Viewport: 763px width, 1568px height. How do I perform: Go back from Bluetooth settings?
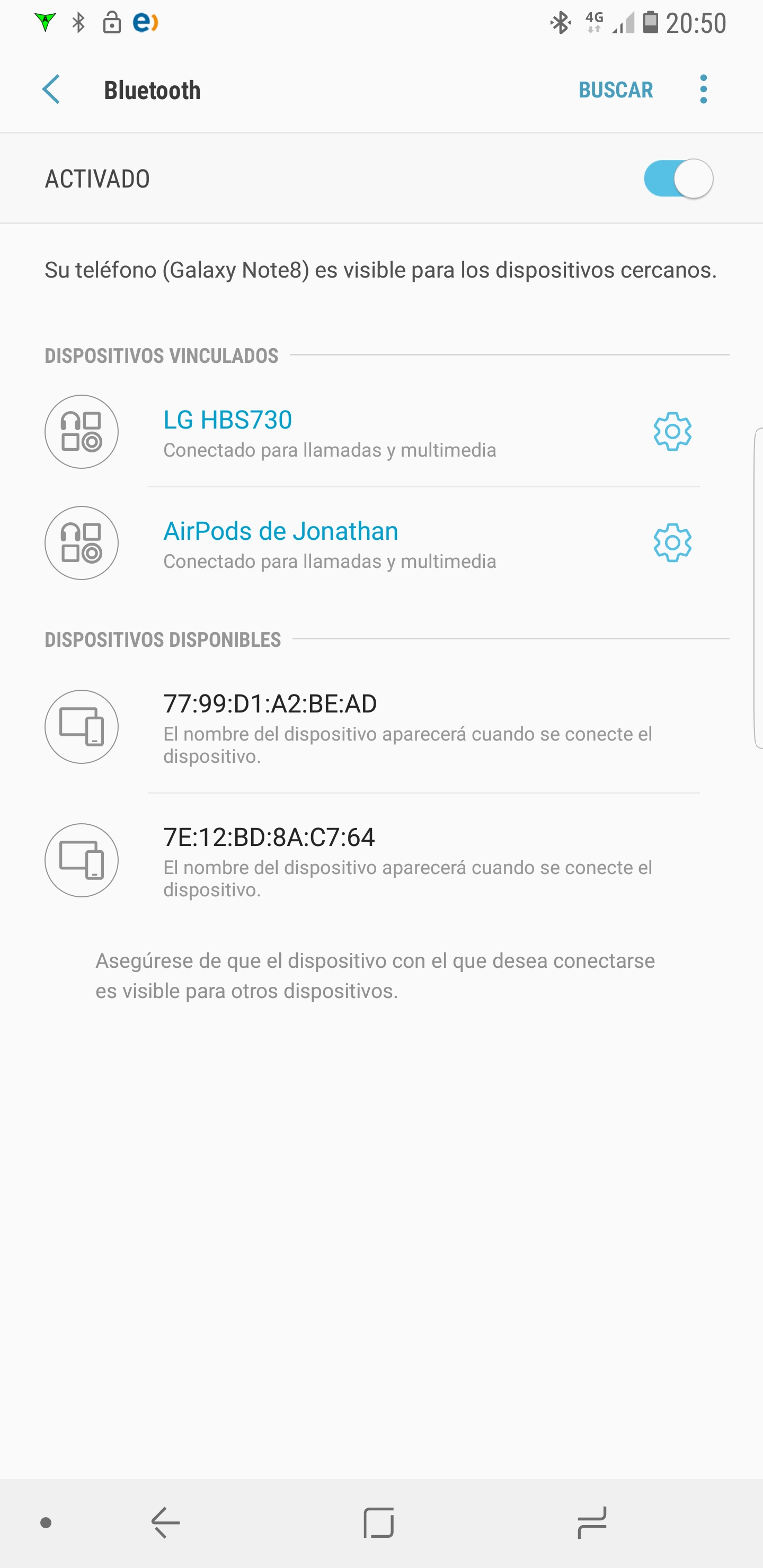click(x=52, y=90)
